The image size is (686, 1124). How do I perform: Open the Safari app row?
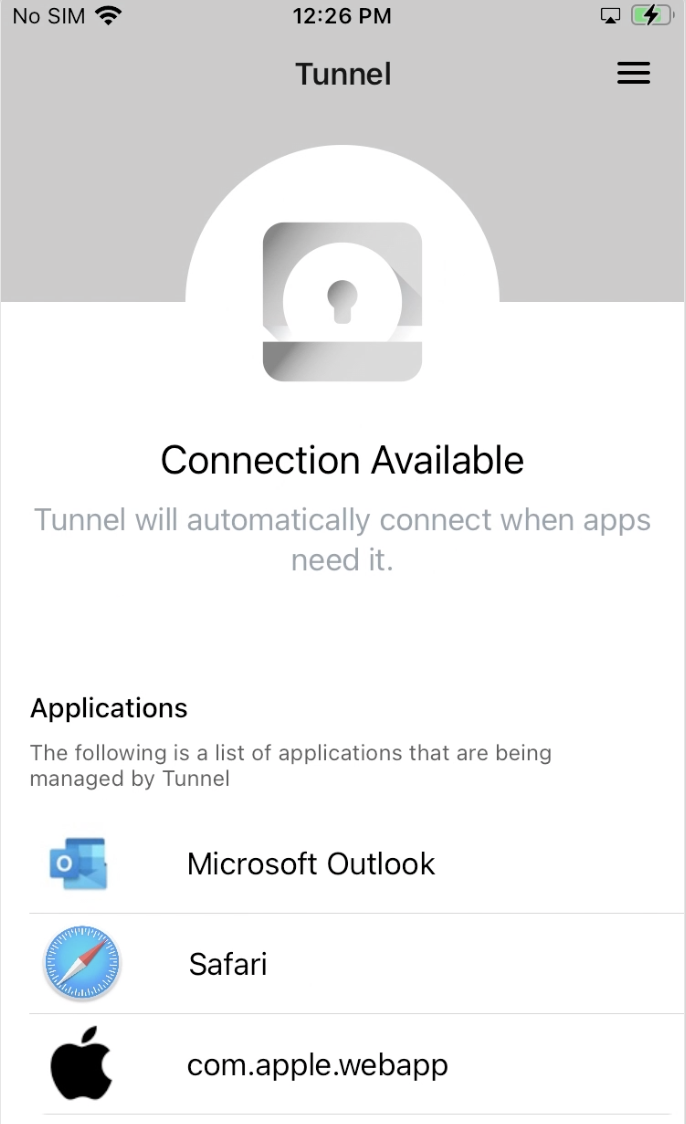coord(357,964)
